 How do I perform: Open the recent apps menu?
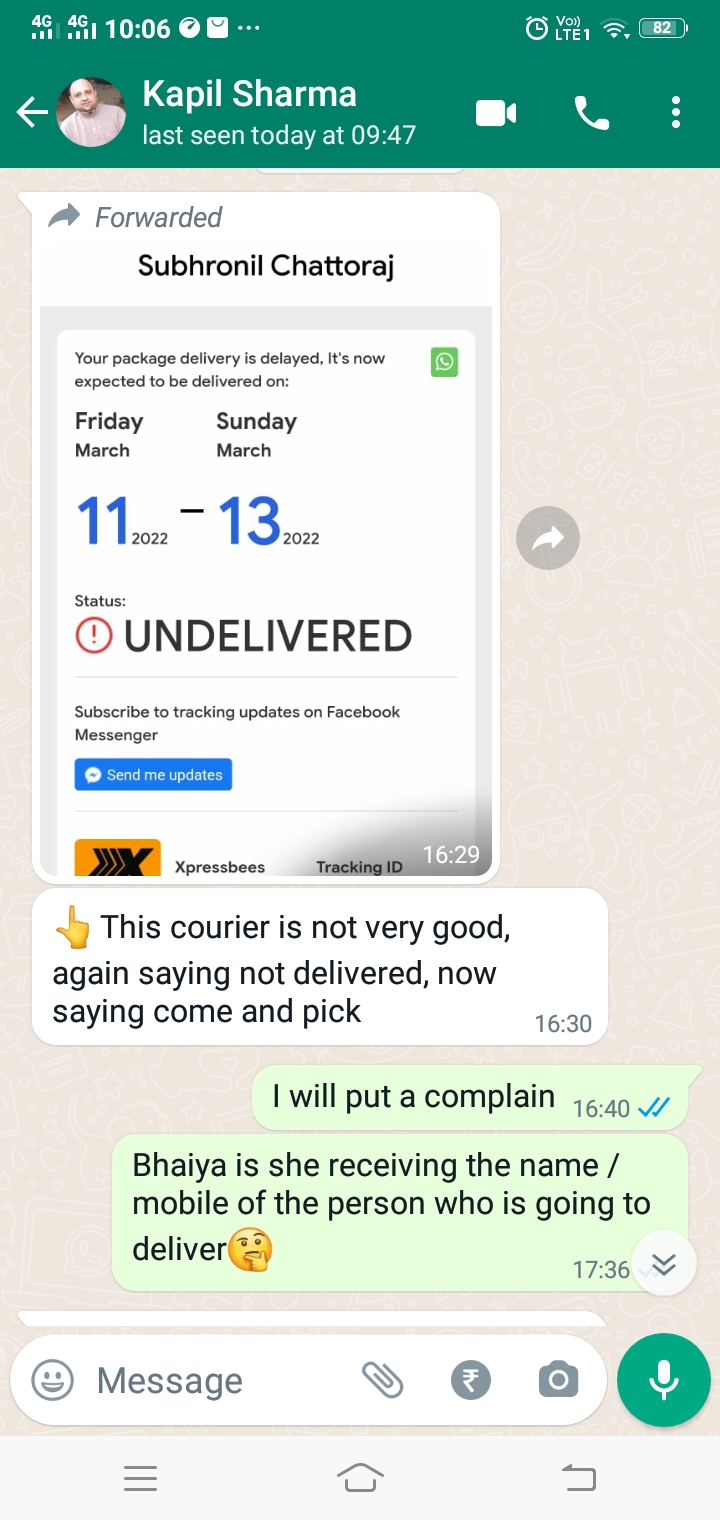[x=140, y=1477]
